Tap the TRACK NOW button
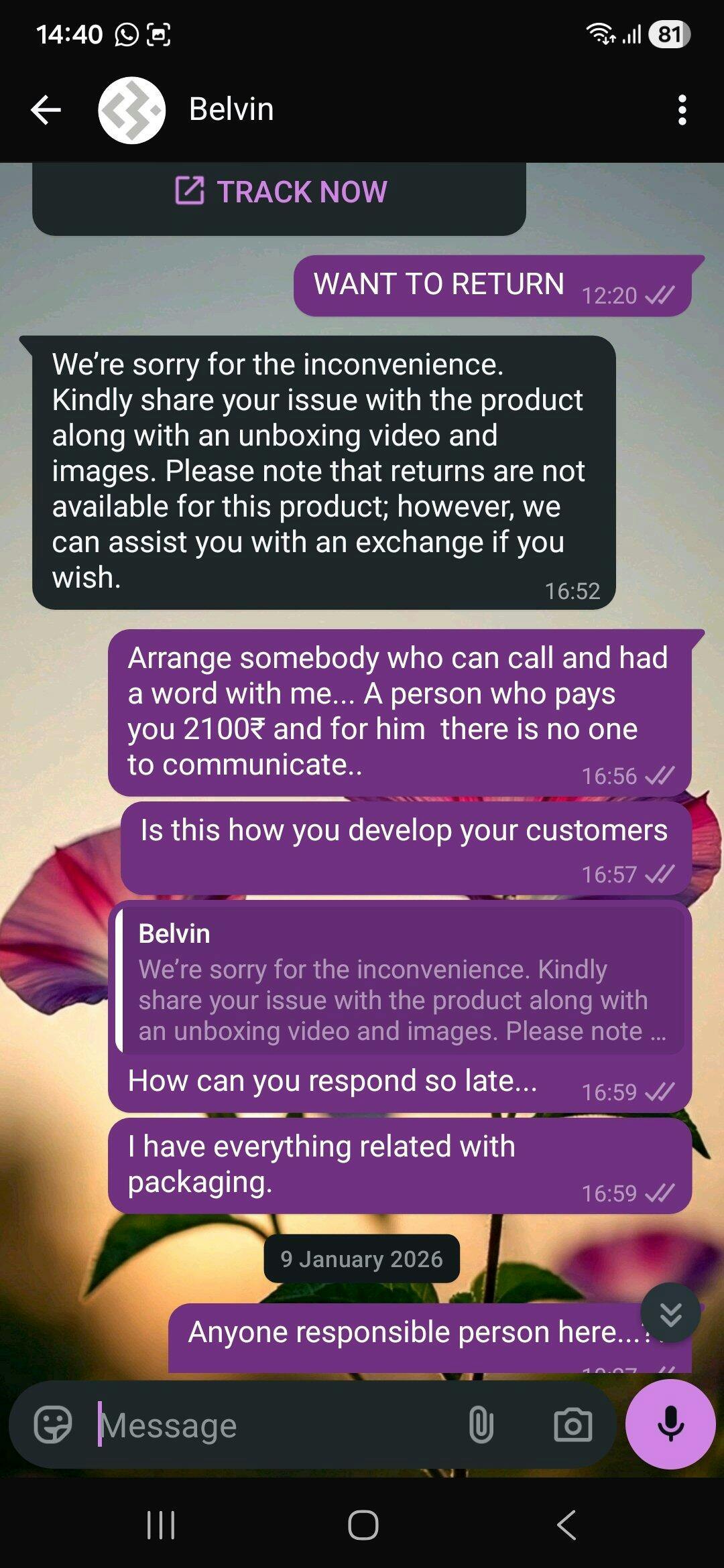 pyautogui.click(x=280, y=192)
